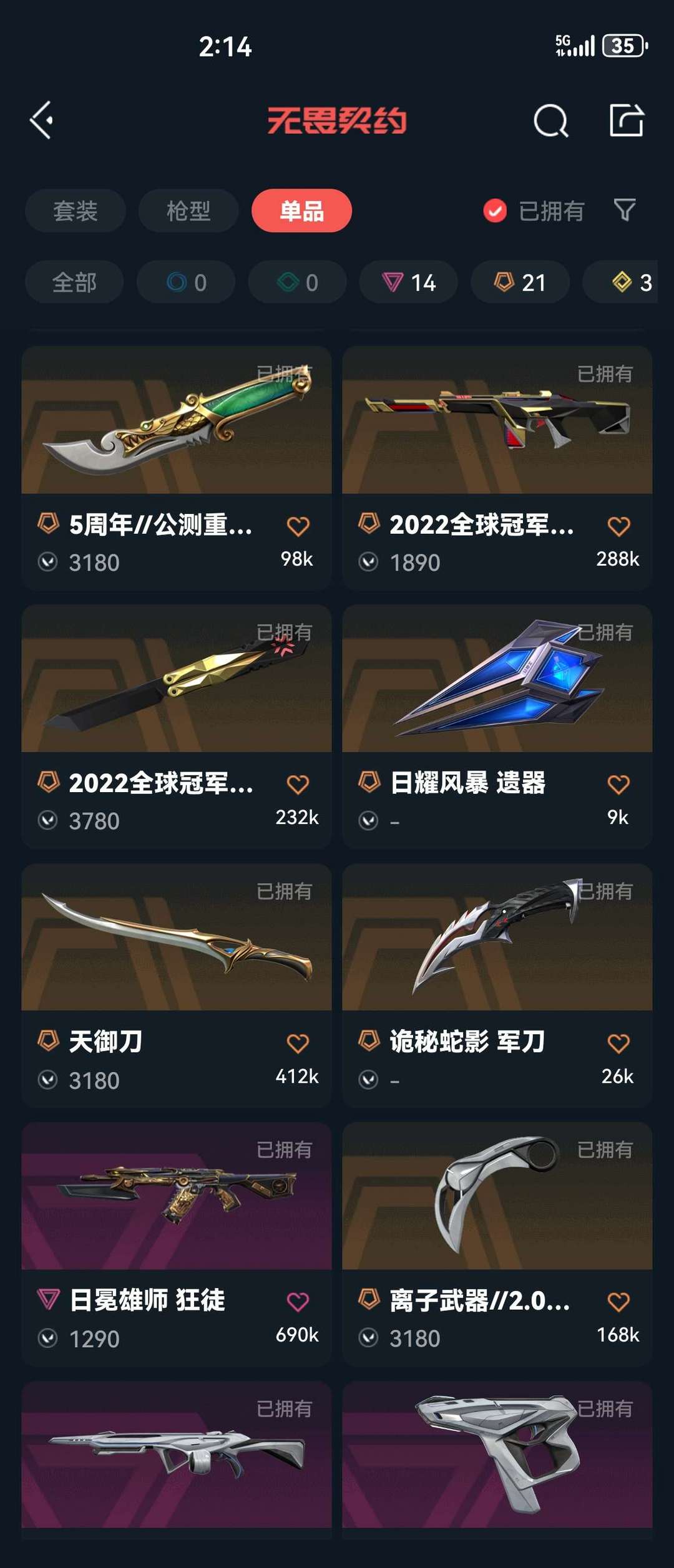The image size is (674, 1568).
Task: Select the 全部 rarity chip
Action: [74, 283]
